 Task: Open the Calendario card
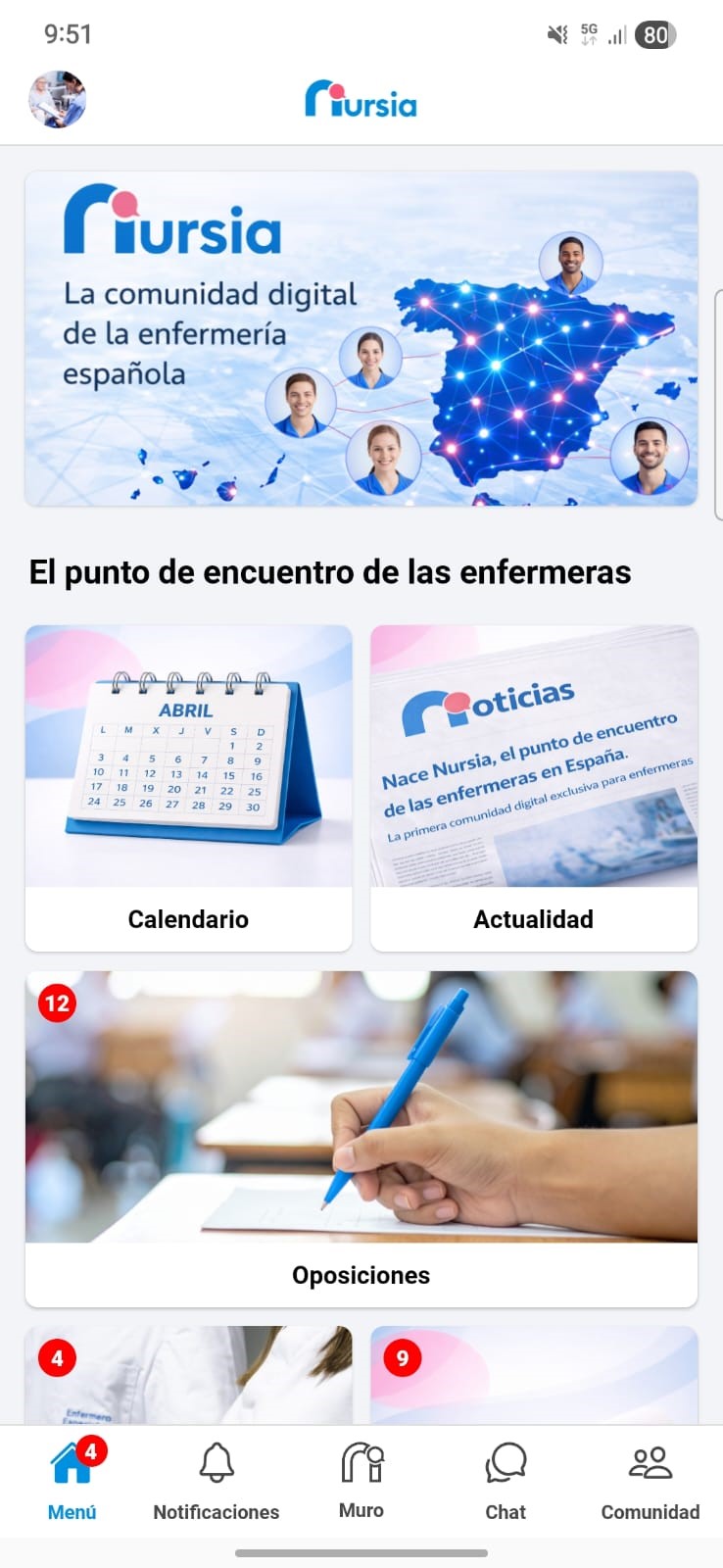pyautogui.click(x=188, y=788)
